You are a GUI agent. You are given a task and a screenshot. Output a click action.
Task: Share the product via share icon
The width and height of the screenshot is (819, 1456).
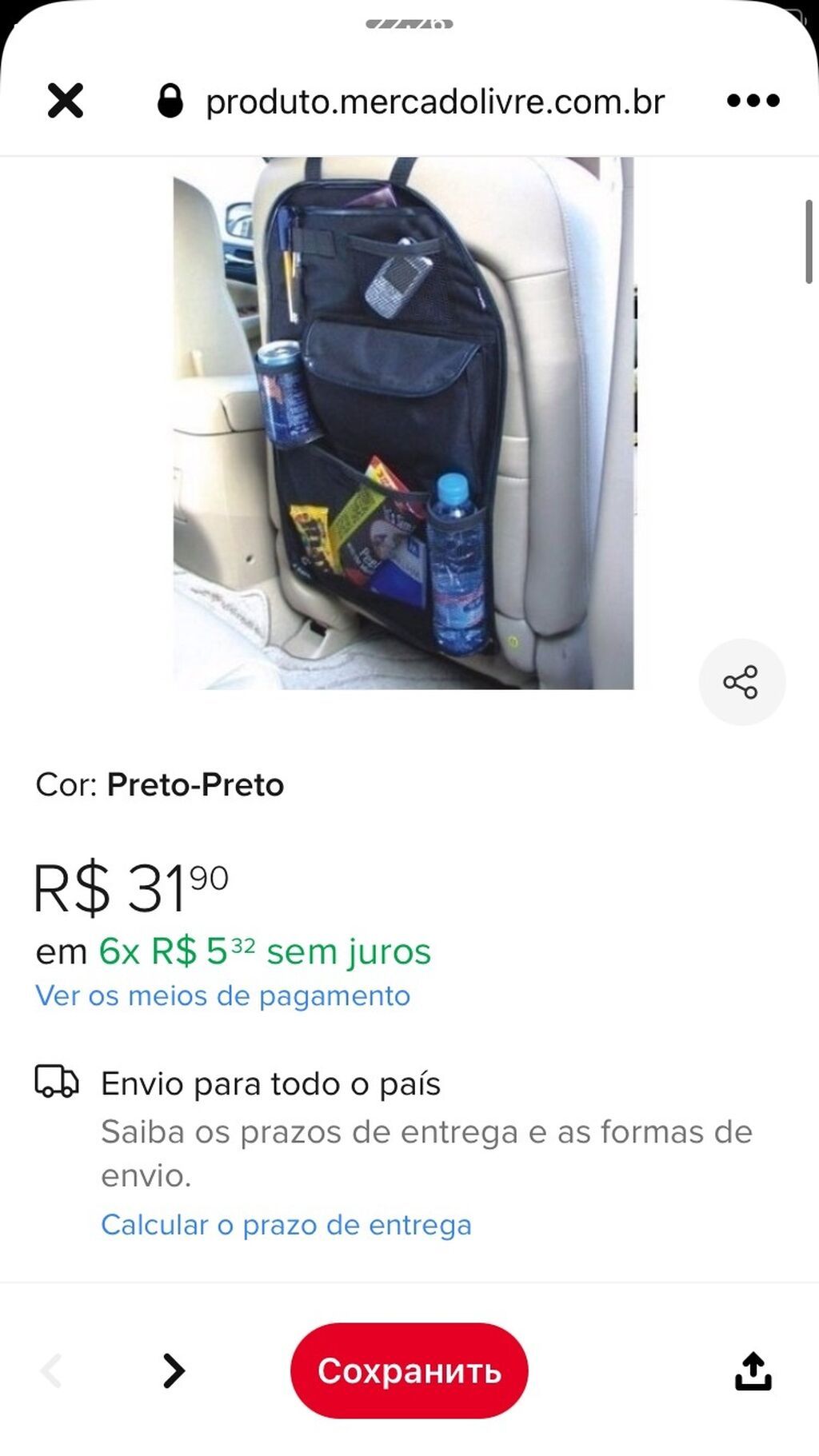coord(741,682)
